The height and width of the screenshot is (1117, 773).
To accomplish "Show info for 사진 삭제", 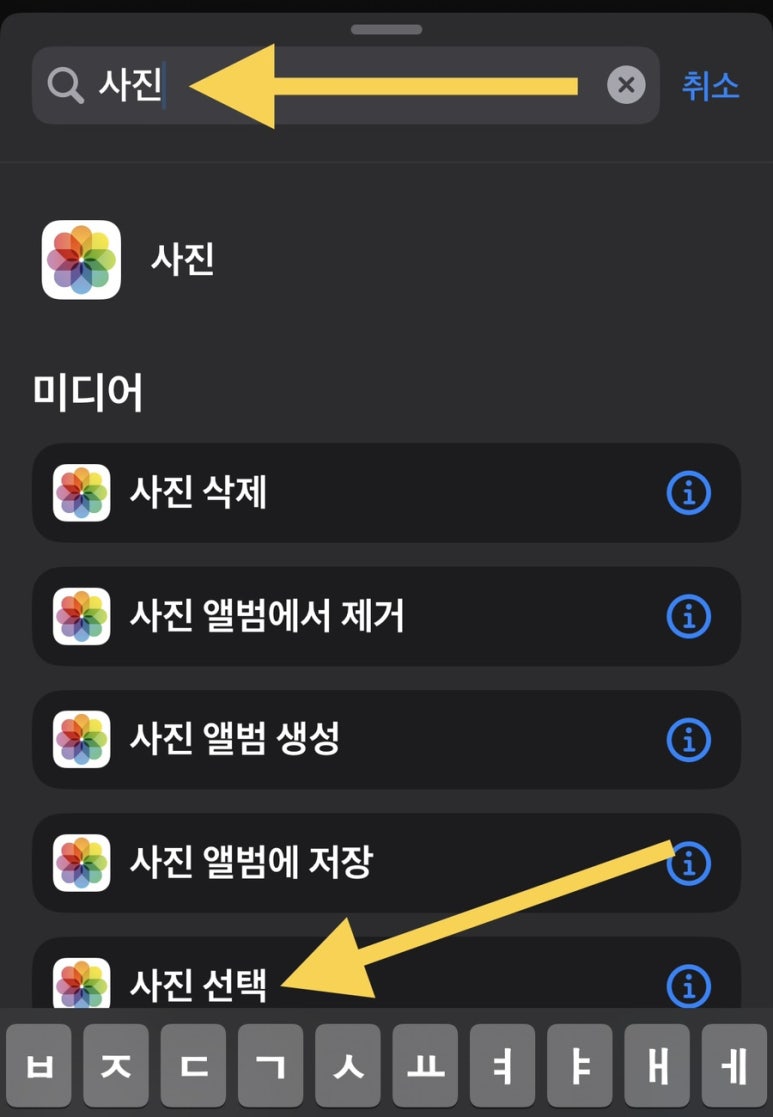I will 688,493.
